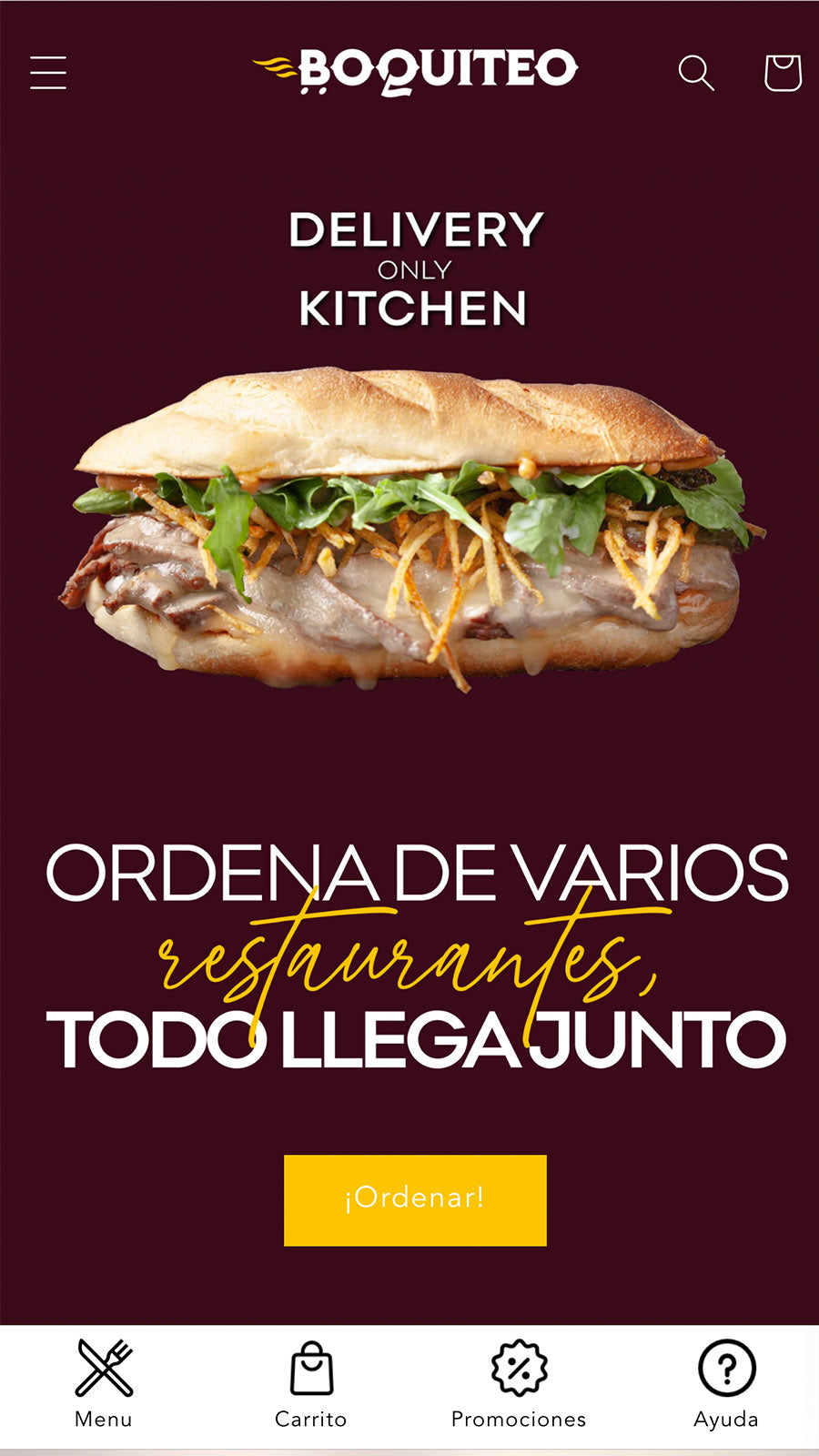The image size is (819, 1456).
Task: Open the search icon
Action: [x=696, y=73]
